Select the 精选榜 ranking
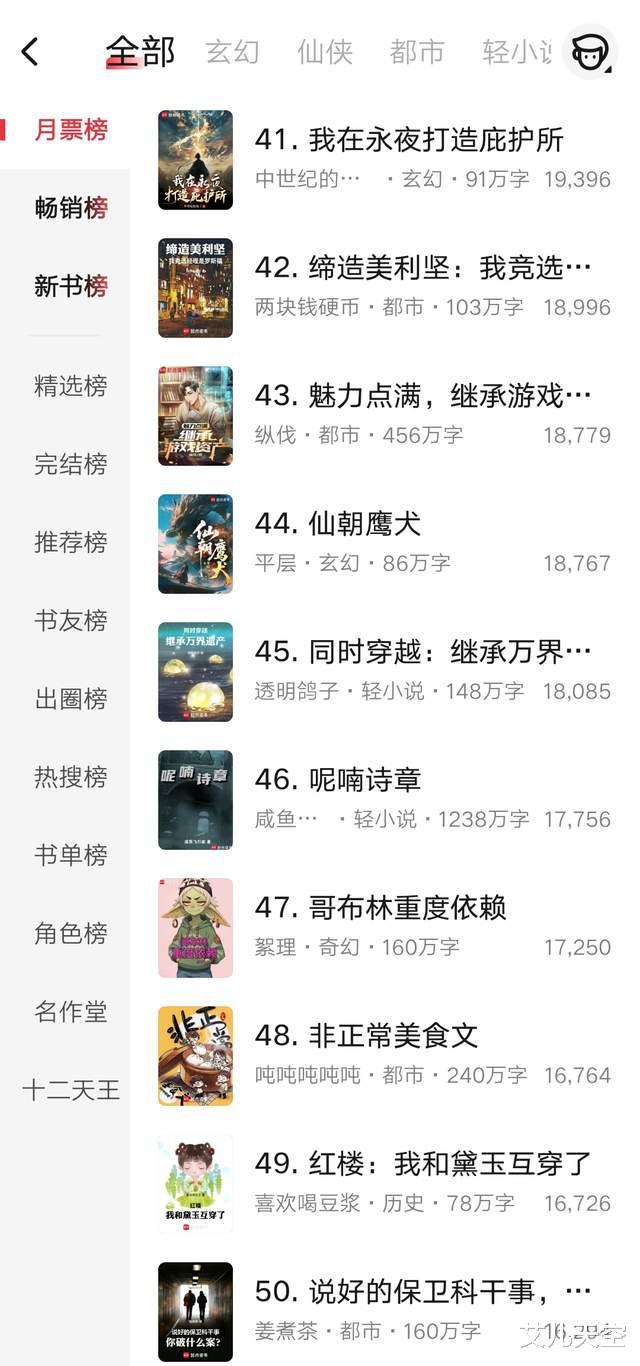This screenshot has width=640, height=1366. pyautogui.click(x=70, y=386)
